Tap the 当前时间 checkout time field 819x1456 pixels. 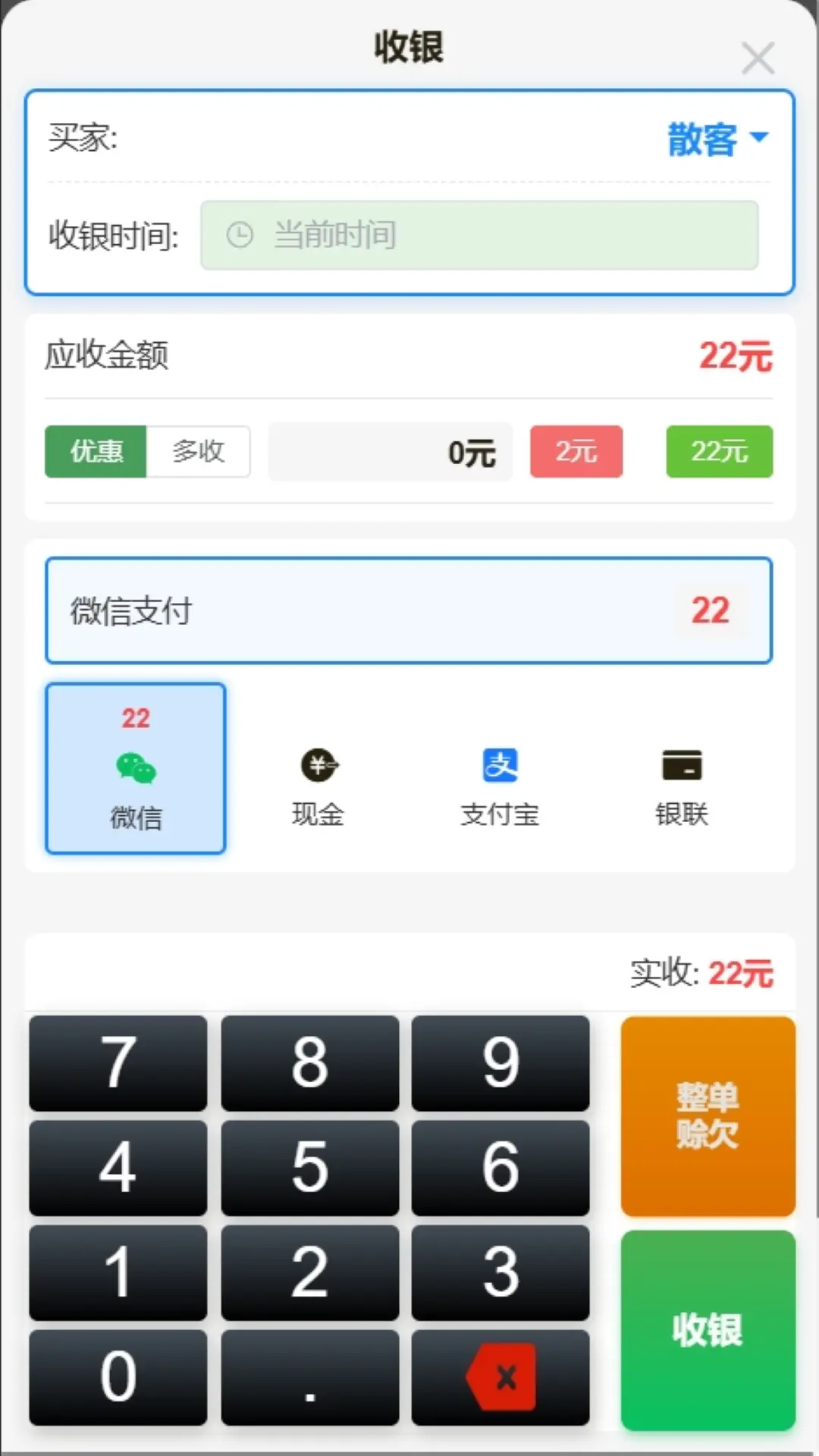pos(479,235)
